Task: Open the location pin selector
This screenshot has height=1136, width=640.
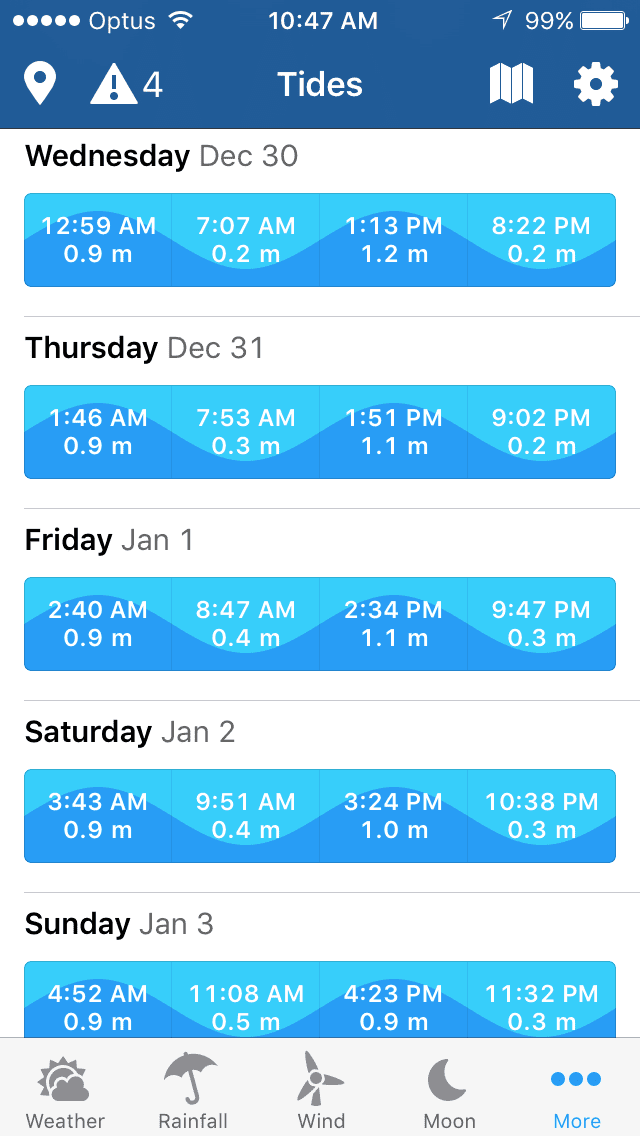Action: point(40,85)
